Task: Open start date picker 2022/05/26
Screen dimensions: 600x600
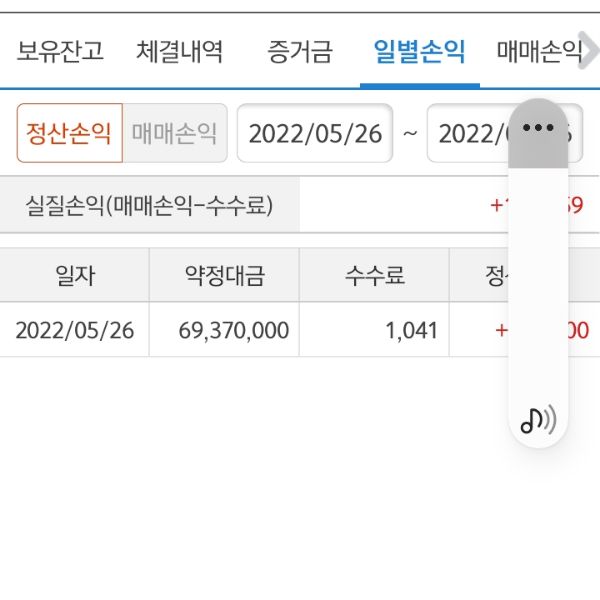Action: point(315,134)
